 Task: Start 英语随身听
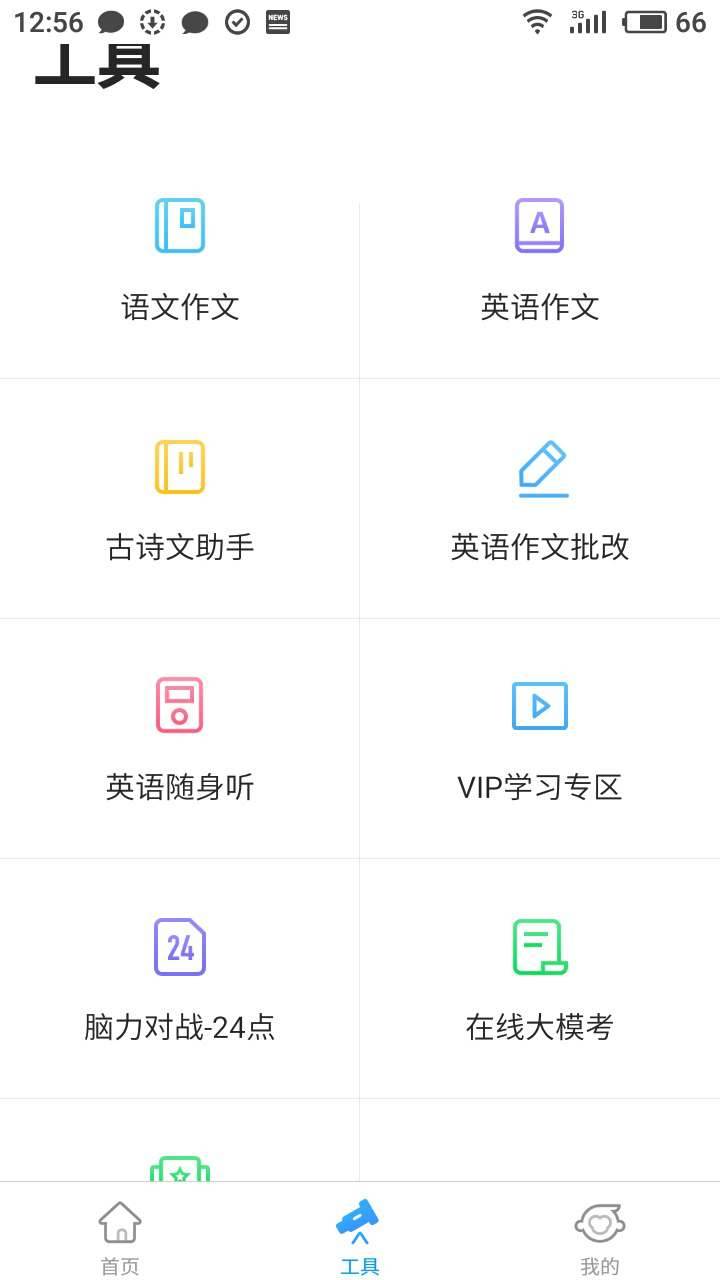(x=180, y=740)
